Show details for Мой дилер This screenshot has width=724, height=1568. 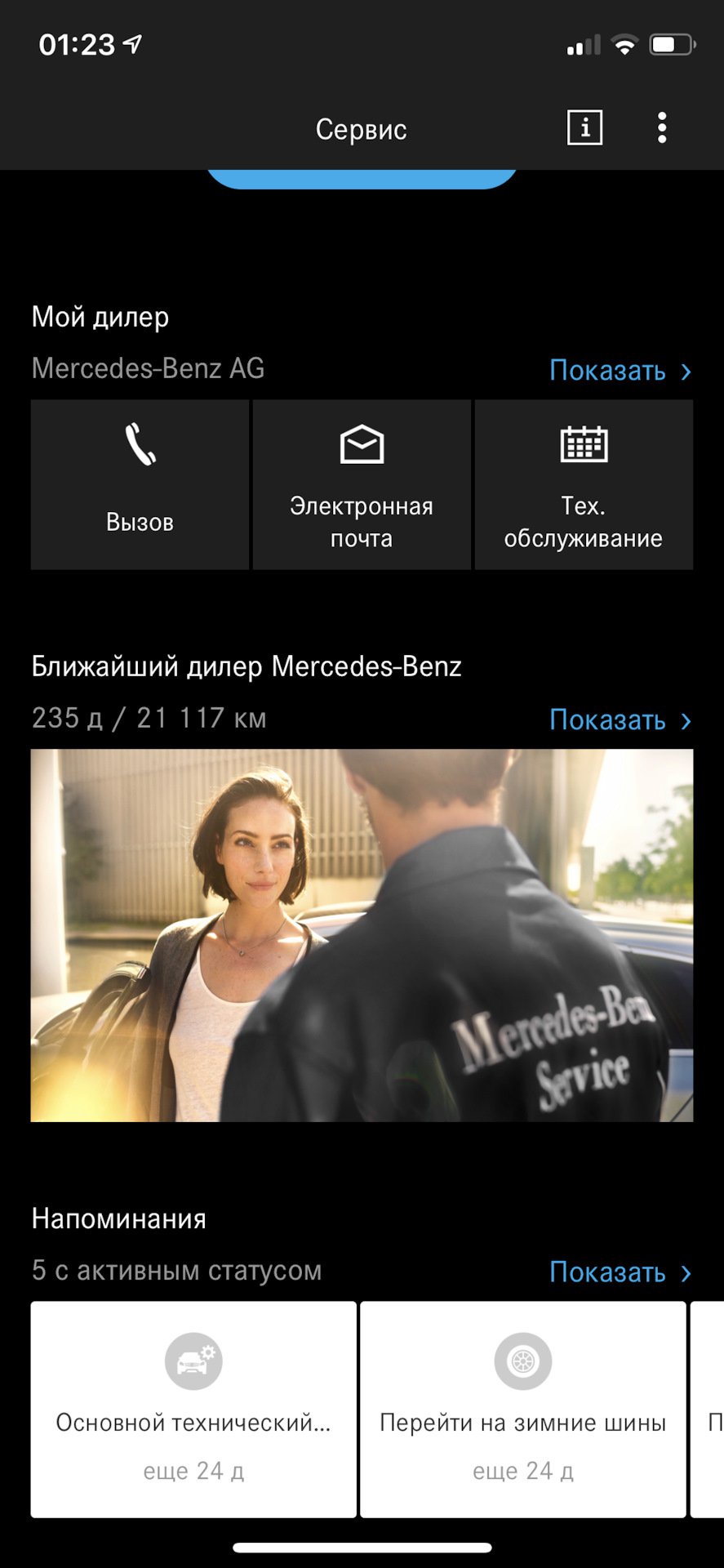[620, 371]
